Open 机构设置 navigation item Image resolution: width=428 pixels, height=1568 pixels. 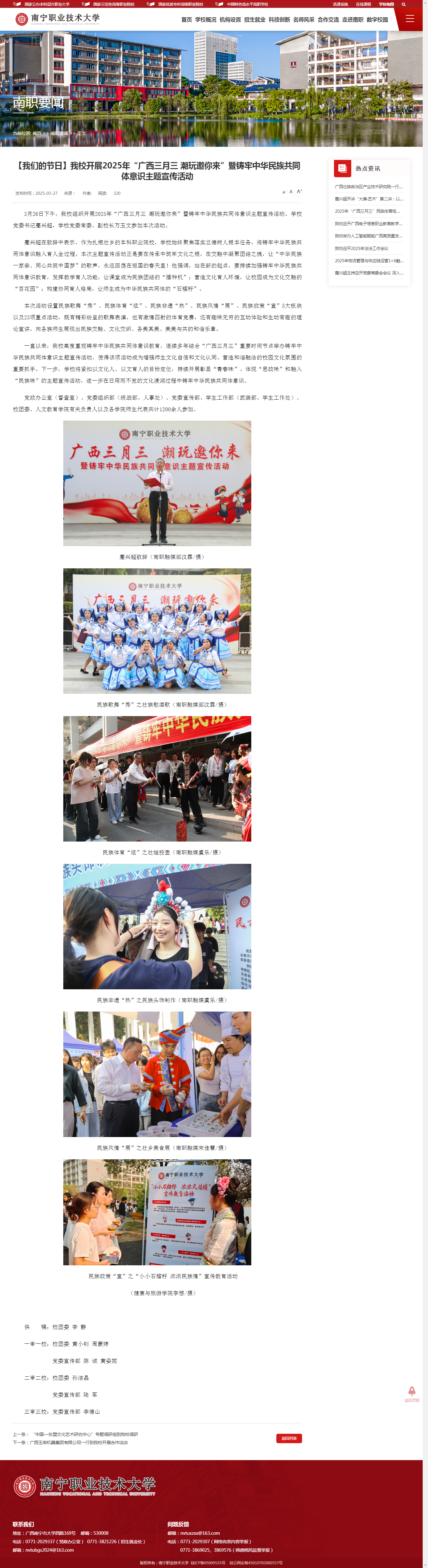click(x=230, y=20)
